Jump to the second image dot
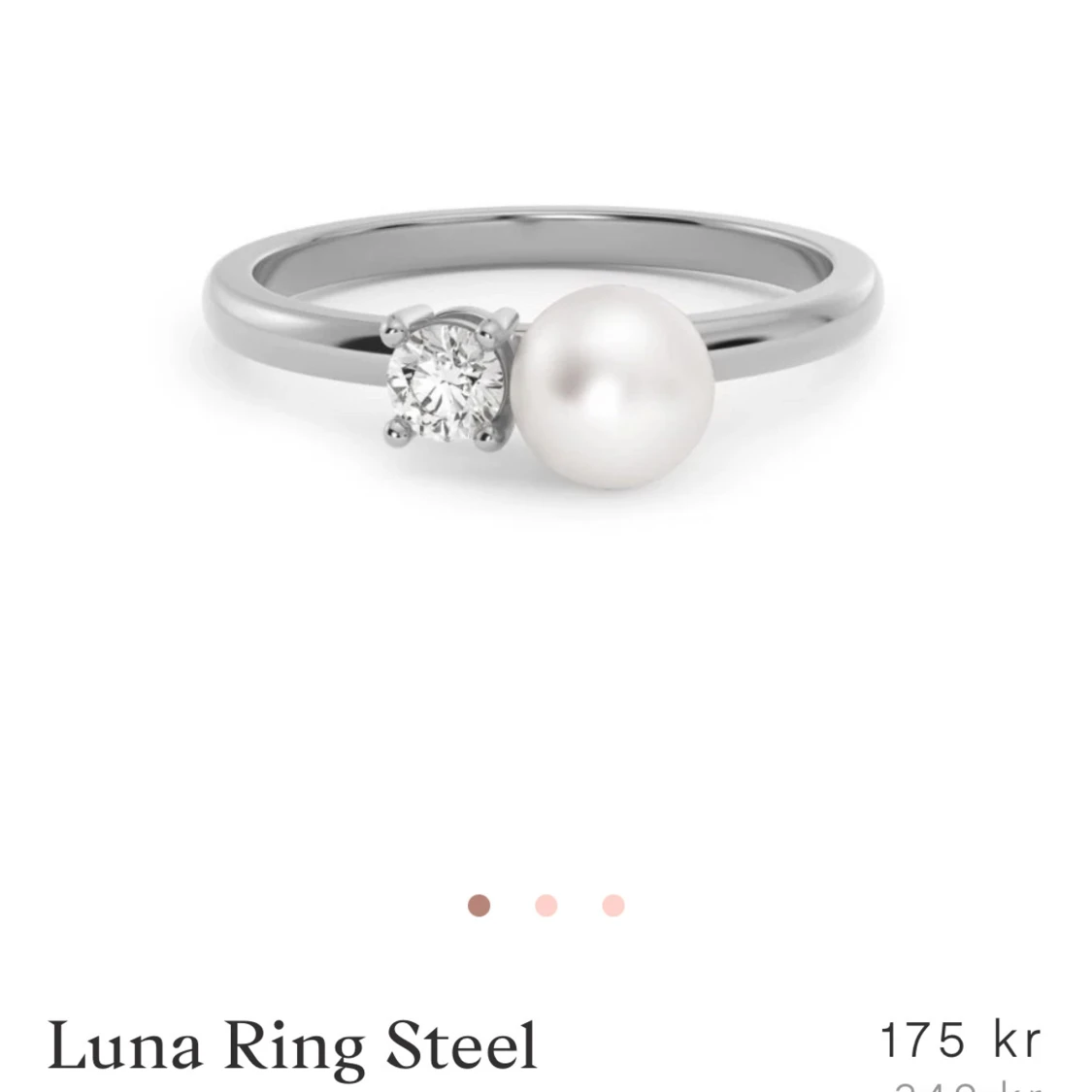This screenshot has width=1092, height=1092. click(546, 906)
